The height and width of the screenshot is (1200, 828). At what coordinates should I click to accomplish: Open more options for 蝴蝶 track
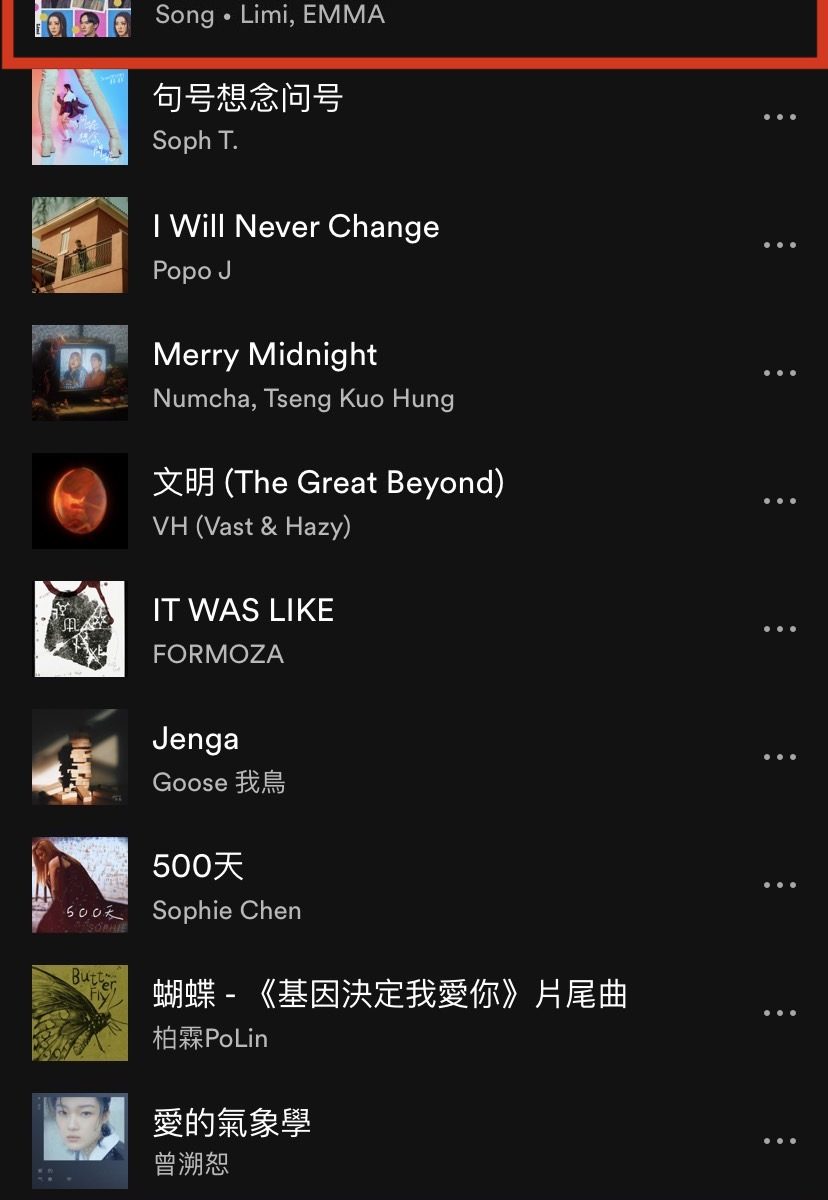click(x=779, y=1013)
